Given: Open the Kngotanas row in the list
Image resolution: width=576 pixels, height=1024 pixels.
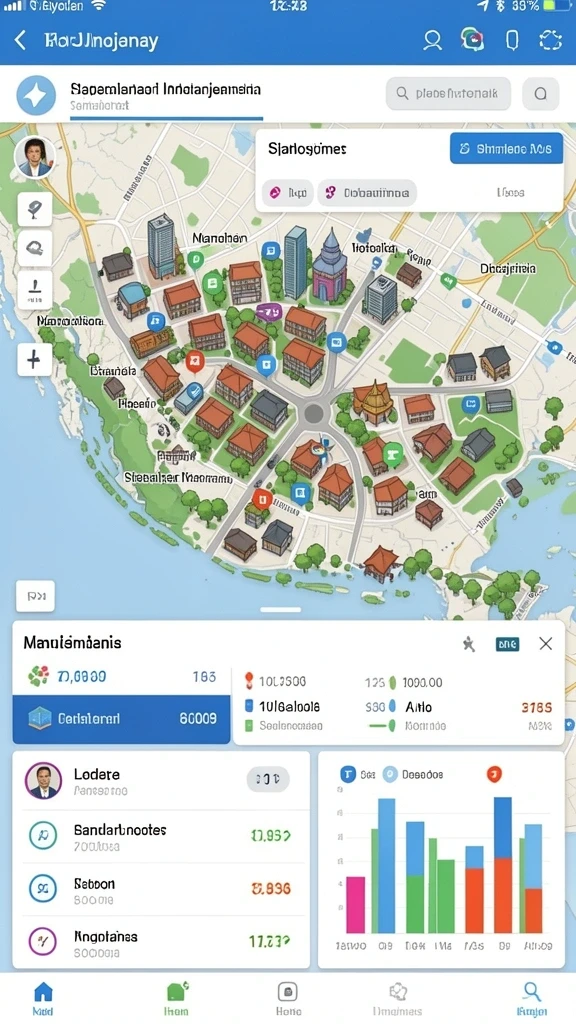Looking at the screenshot, I should point(161,942).
